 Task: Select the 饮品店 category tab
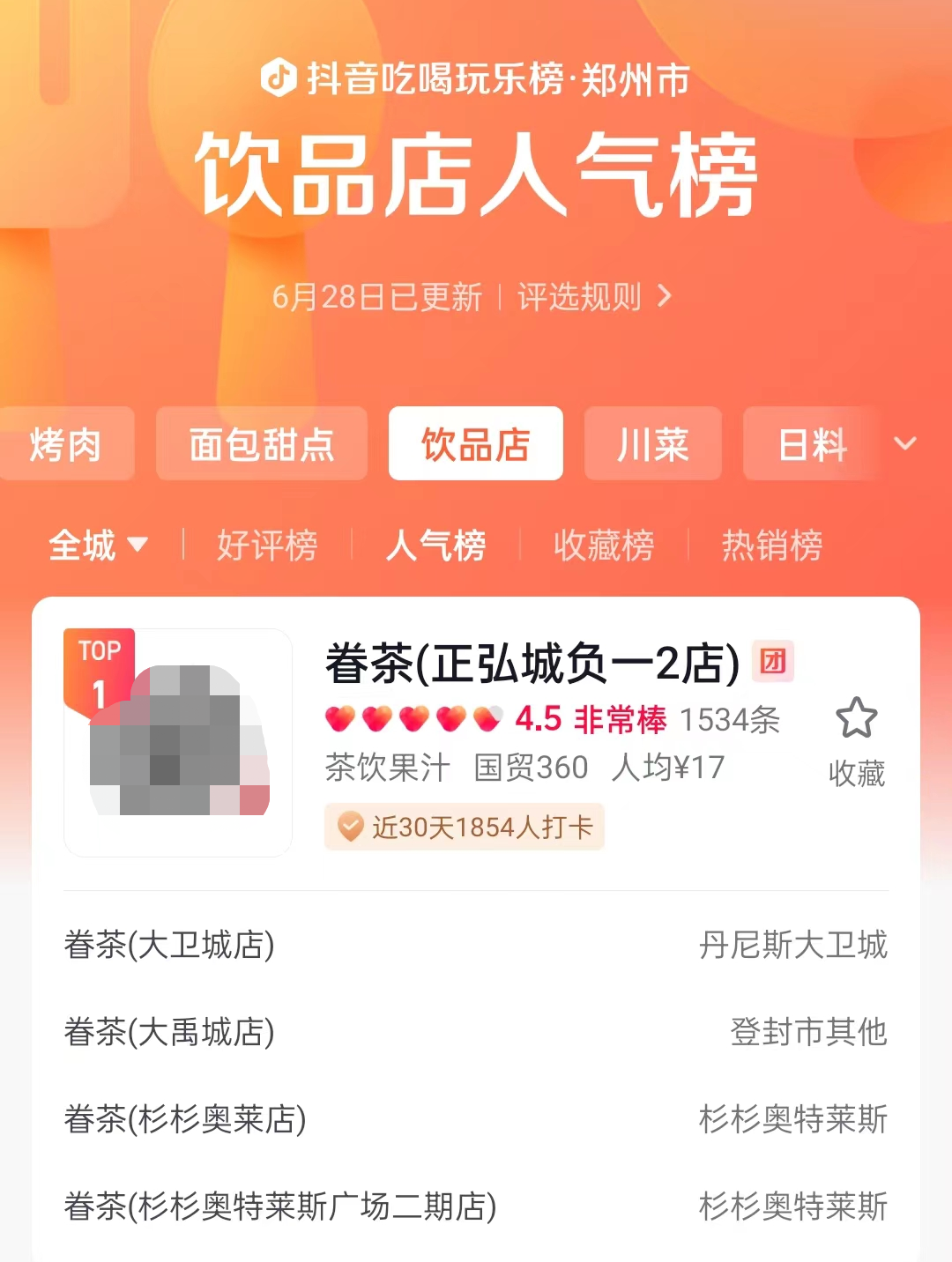tap(475, 443)
